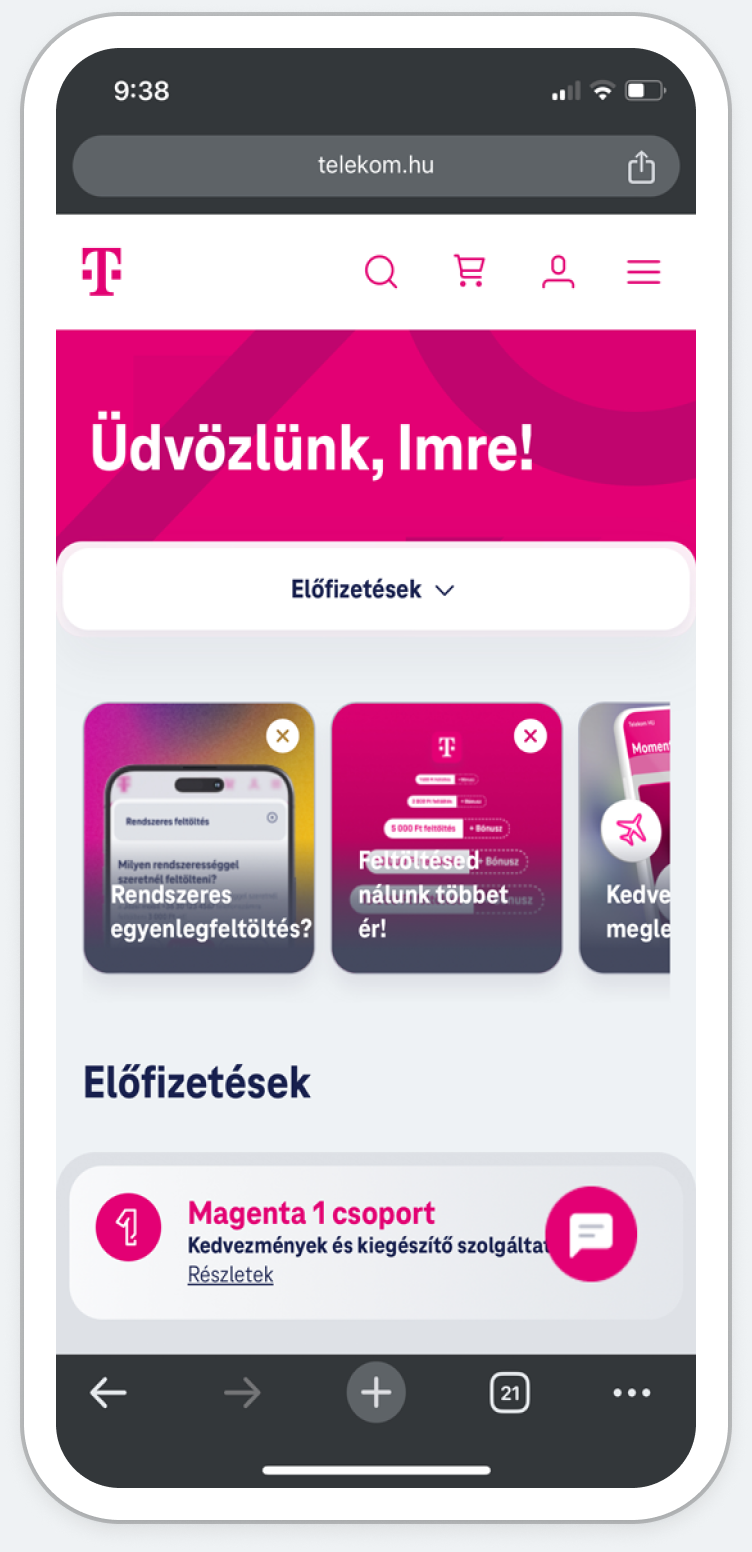Share the page from the address bar

coord(641,166)
